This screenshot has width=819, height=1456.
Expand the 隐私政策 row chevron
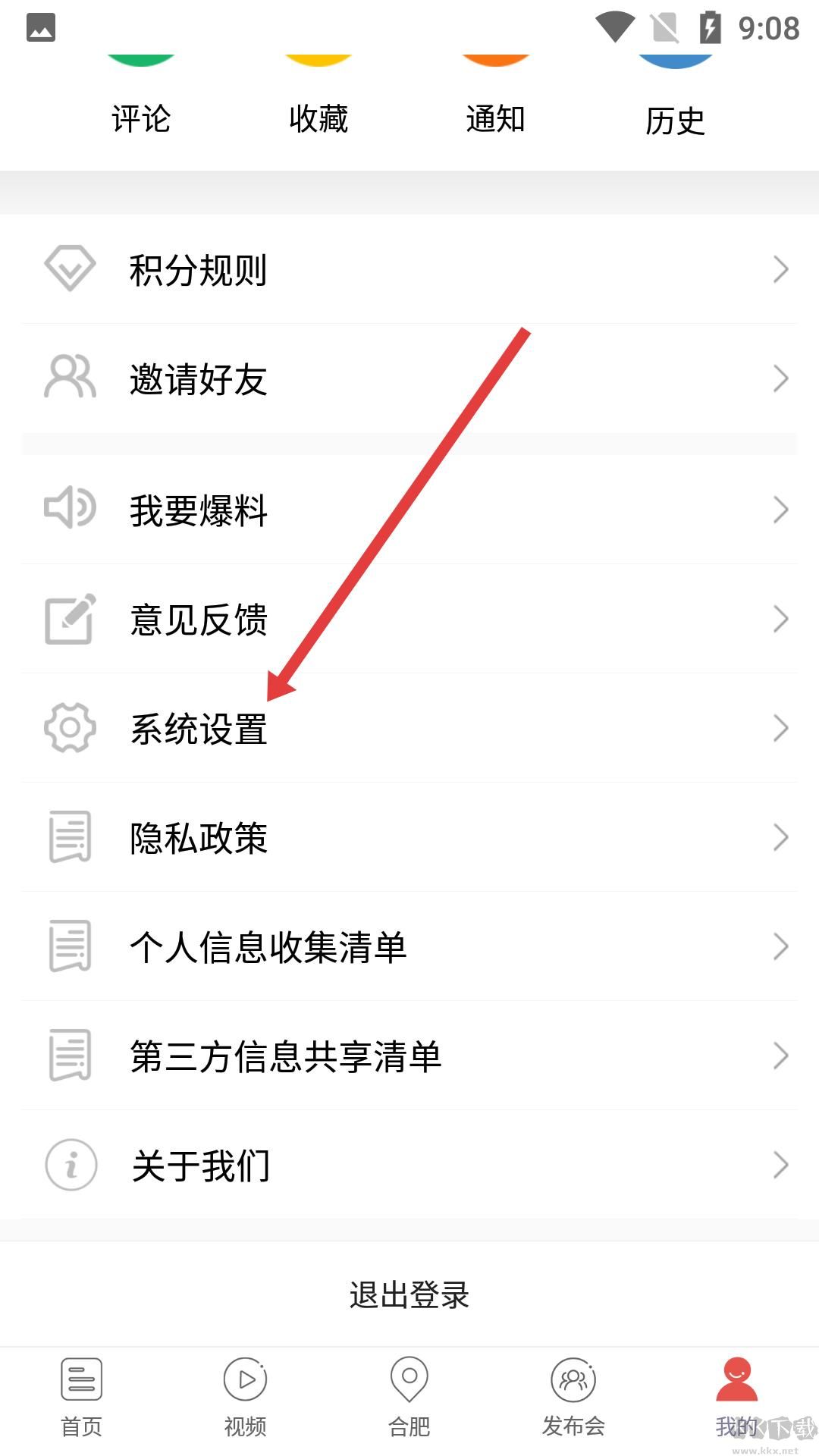click(x=781, y=837)
